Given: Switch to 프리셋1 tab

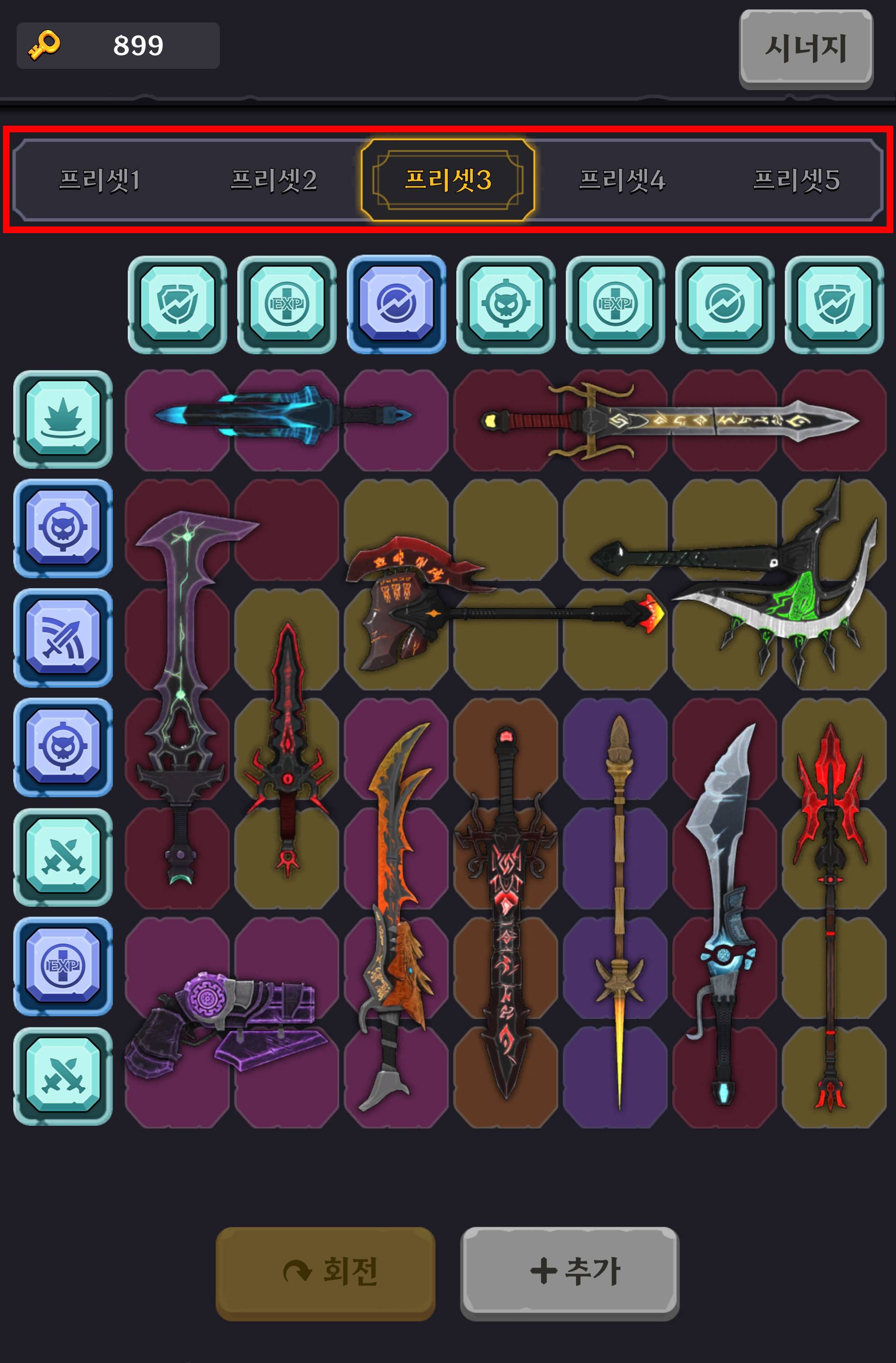Looking at the screenshot, I should 100,180.
